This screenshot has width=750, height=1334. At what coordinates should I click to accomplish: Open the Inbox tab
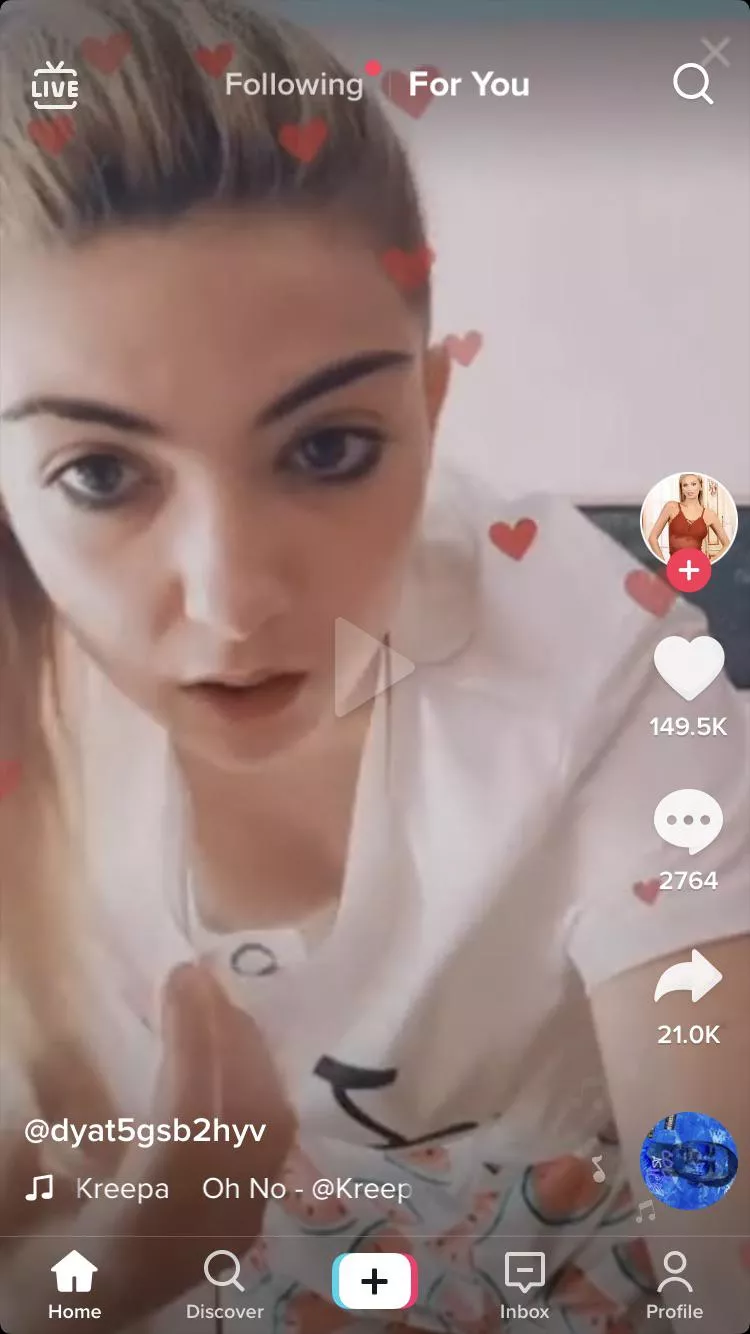tap(525, 1285)
